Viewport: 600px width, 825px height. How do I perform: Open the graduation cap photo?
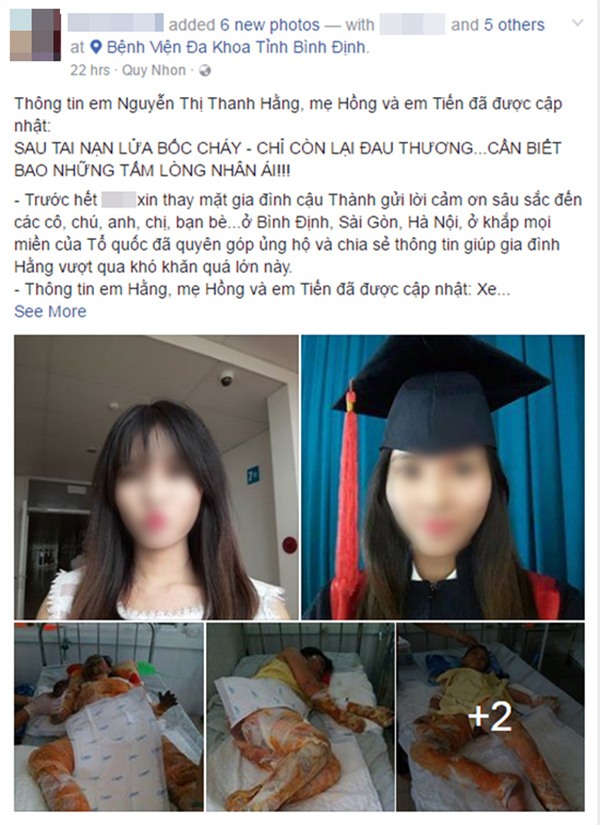click(x=443, y=476)
